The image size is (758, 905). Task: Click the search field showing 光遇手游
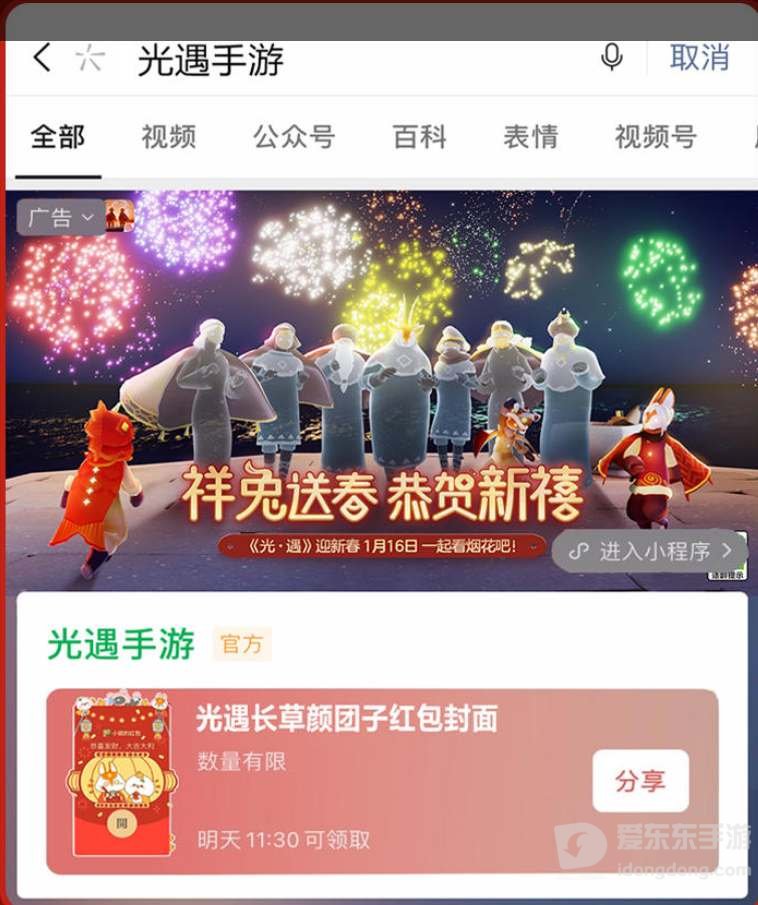tap(300, 59)
